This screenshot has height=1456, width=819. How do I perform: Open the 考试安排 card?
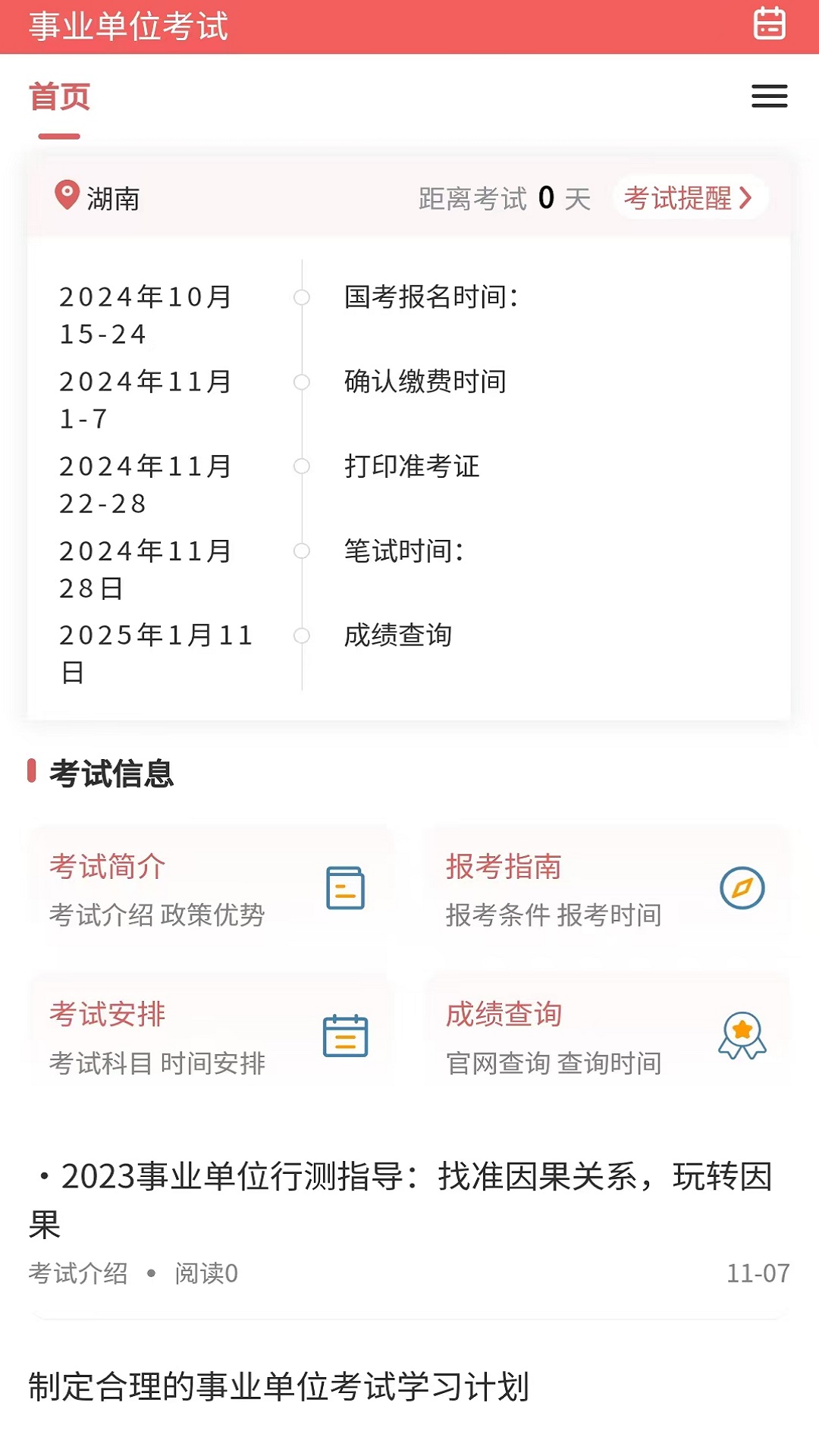[x=208, y=1037]
